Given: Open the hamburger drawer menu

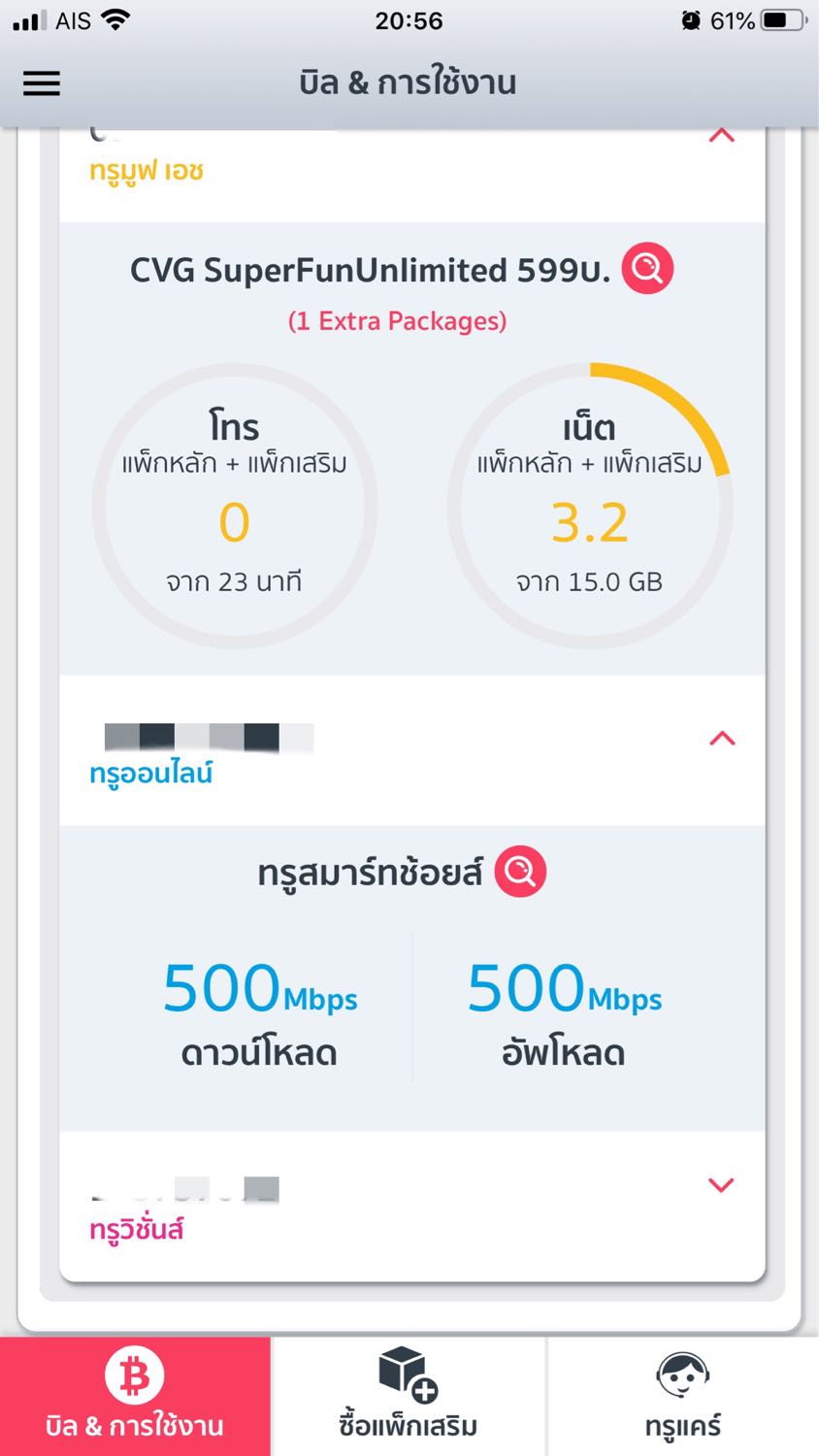Looking at the screenshot, I should pyautogui.click(x=42, y=83).
